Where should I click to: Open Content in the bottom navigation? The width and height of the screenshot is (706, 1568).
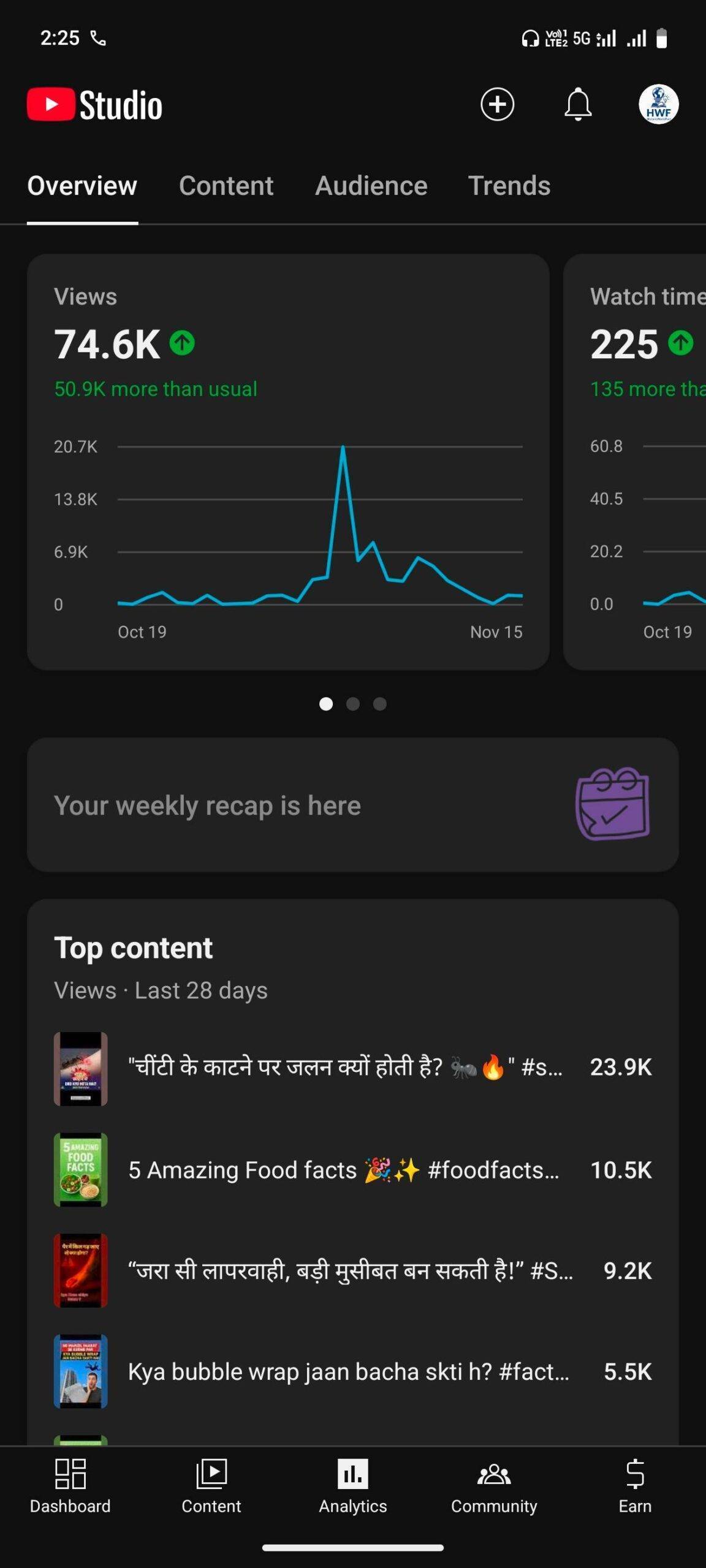211,1485
